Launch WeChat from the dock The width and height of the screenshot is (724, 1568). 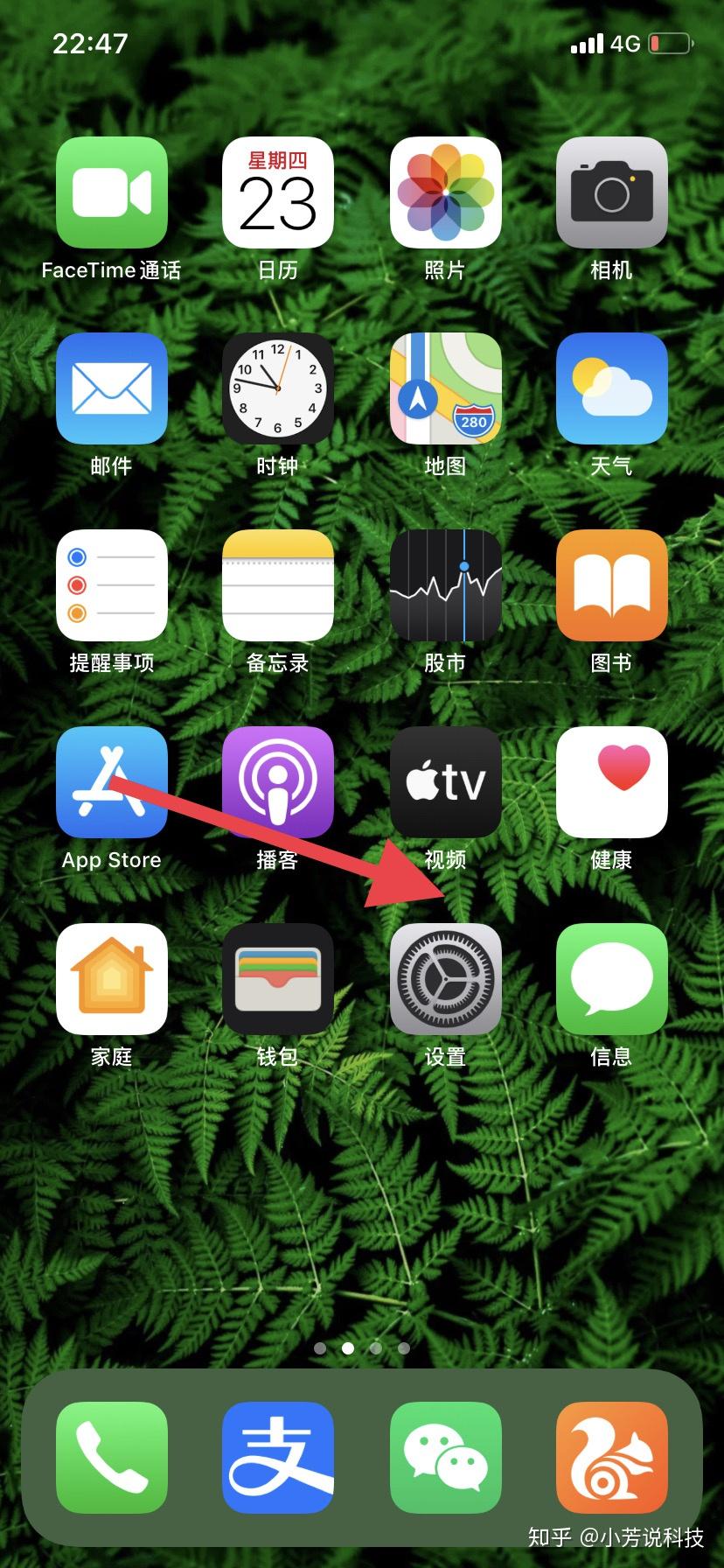click(445, 1458)
